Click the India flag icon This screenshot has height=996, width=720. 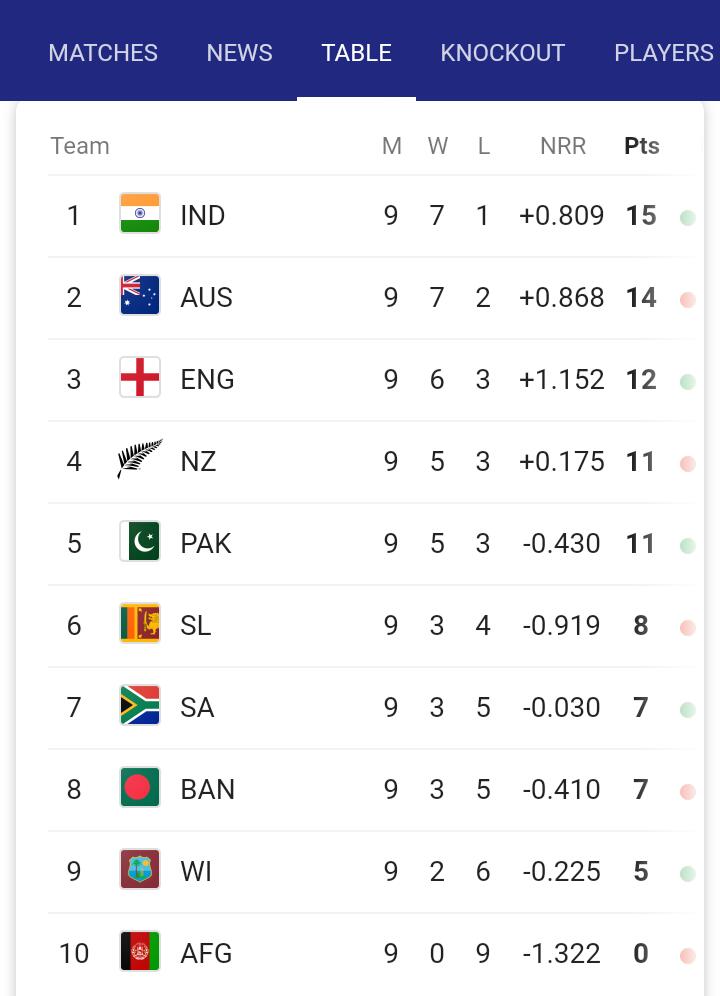[139, 214]
